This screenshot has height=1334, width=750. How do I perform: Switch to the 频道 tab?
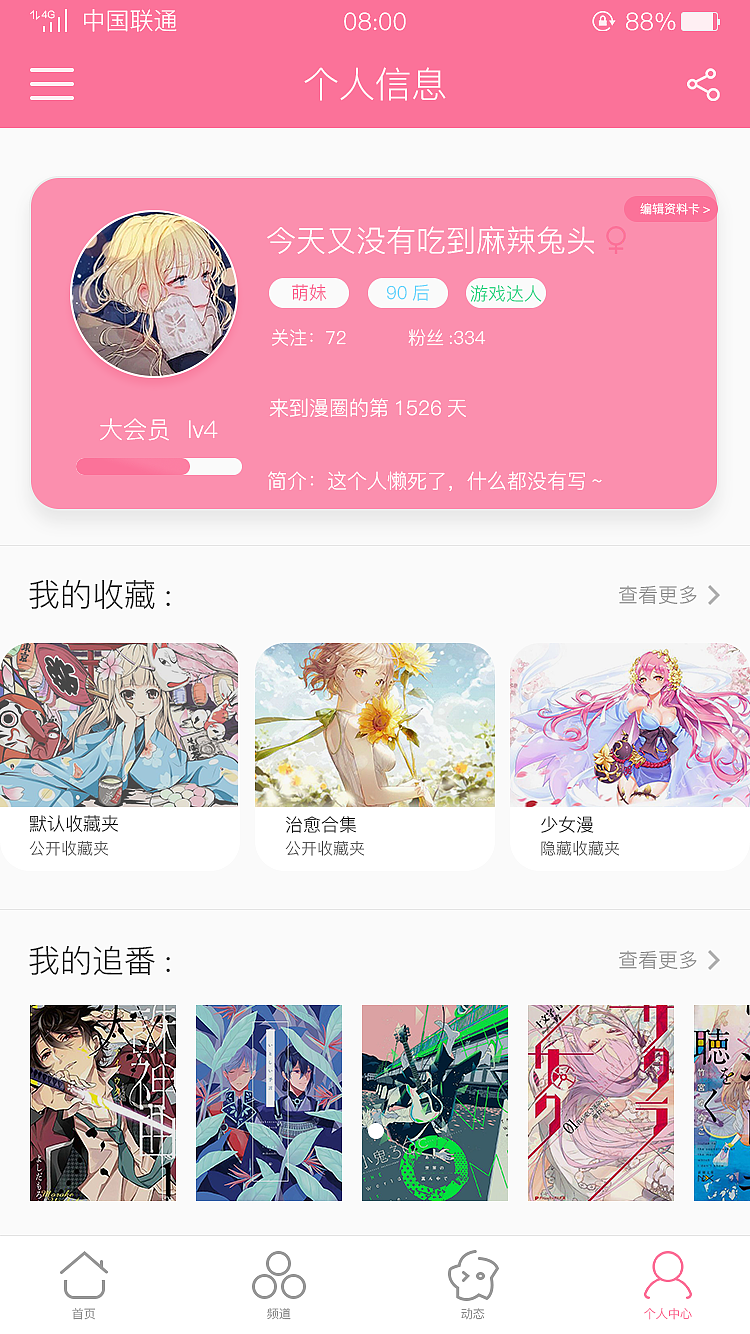tap(279, 1285)
